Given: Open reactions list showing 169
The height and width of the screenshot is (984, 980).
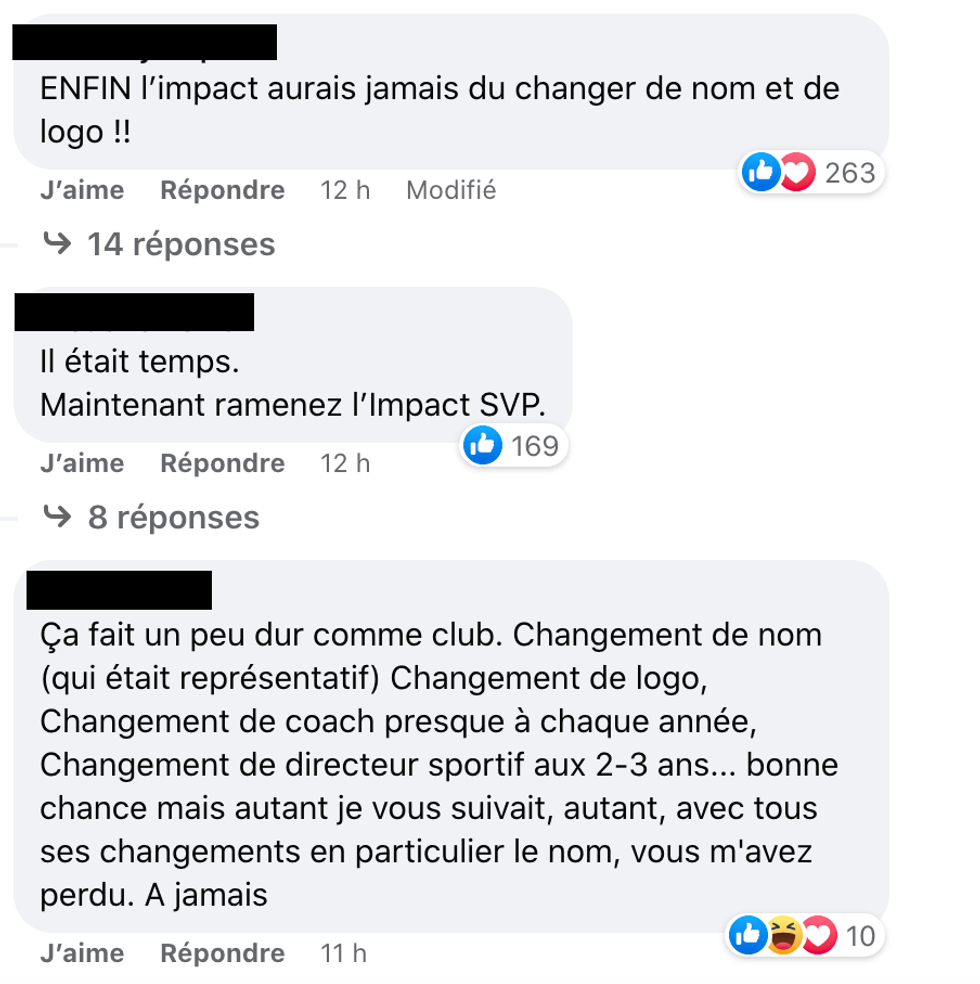Looking at the screenshot, I should point(513,446).
